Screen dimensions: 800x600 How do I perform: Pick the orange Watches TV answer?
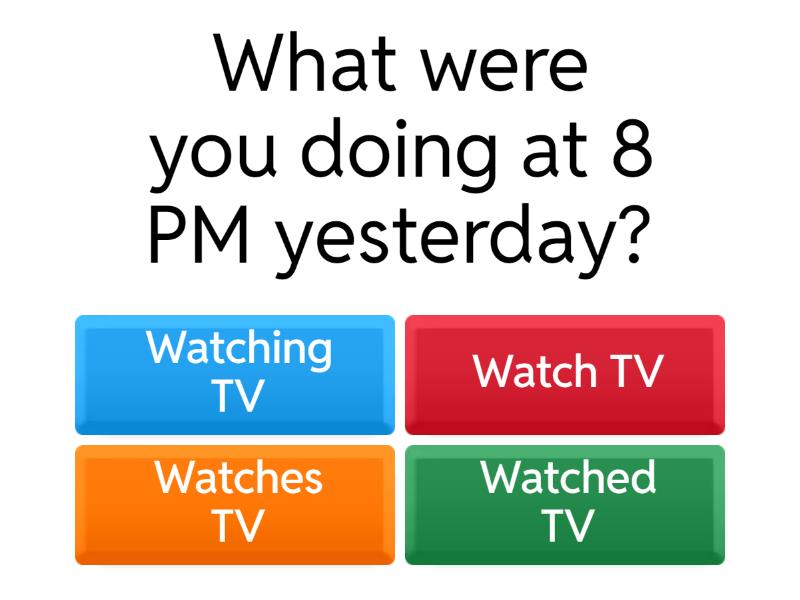235,504
